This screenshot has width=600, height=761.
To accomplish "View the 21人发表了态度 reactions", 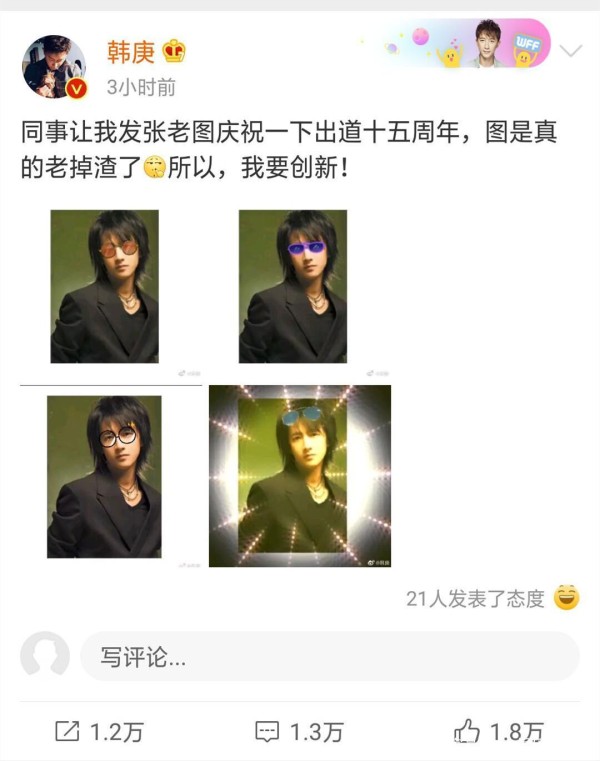I will pos(476,598).
